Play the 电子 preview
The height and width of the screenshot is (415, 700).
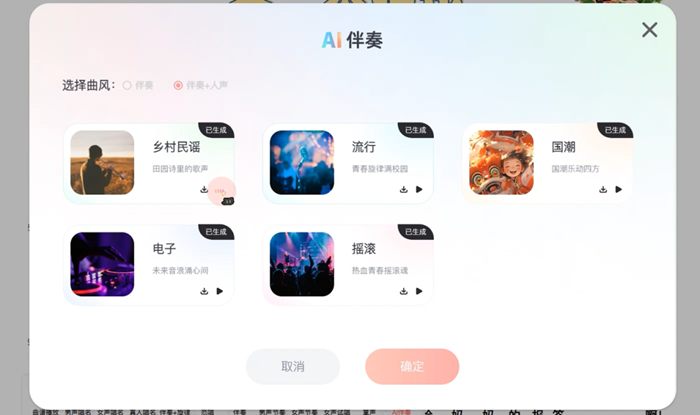point(219,291)
